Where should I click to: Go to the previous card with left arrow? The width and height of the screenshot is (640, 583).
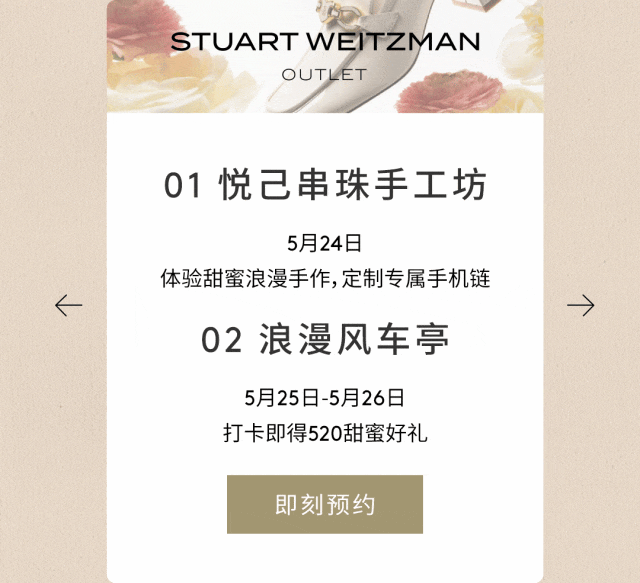[x=69, y=305]
